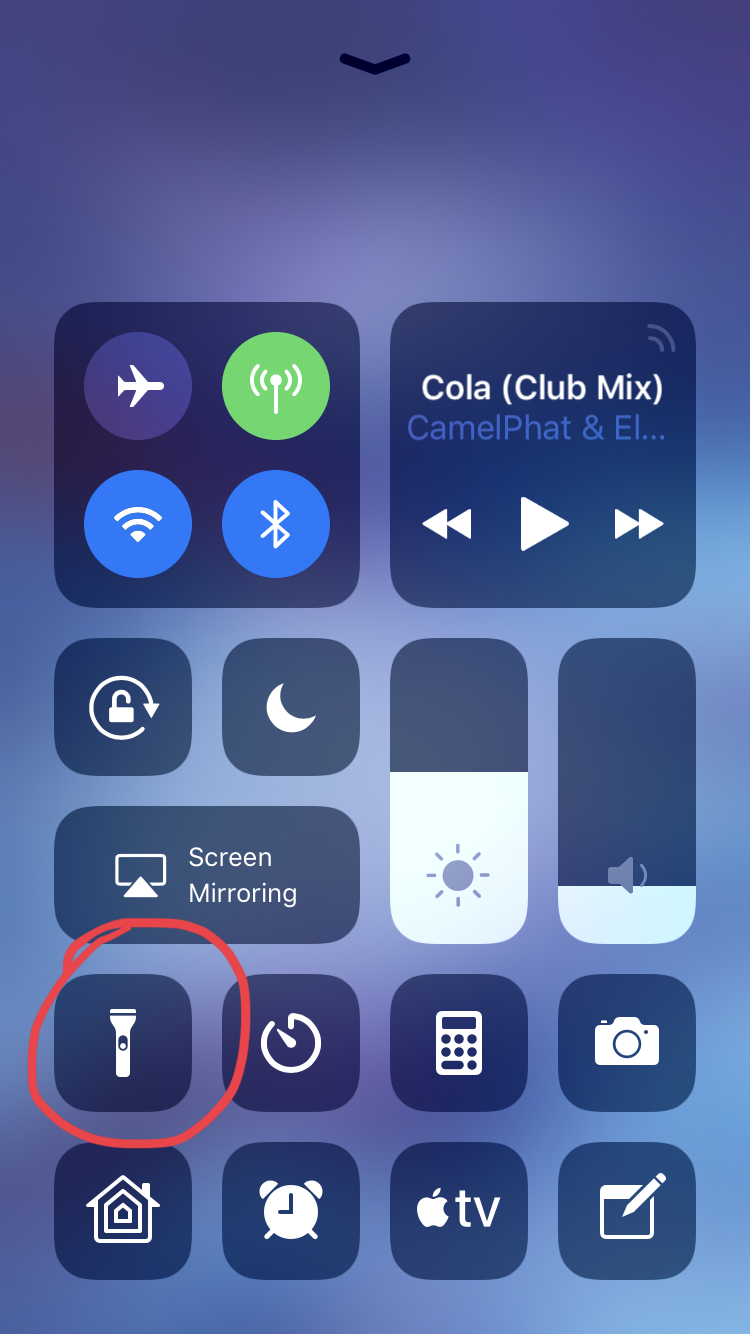This screenshot has height=1334, width=750.
Task: Open AirPlay audio output options
Action: coord(661,339)
